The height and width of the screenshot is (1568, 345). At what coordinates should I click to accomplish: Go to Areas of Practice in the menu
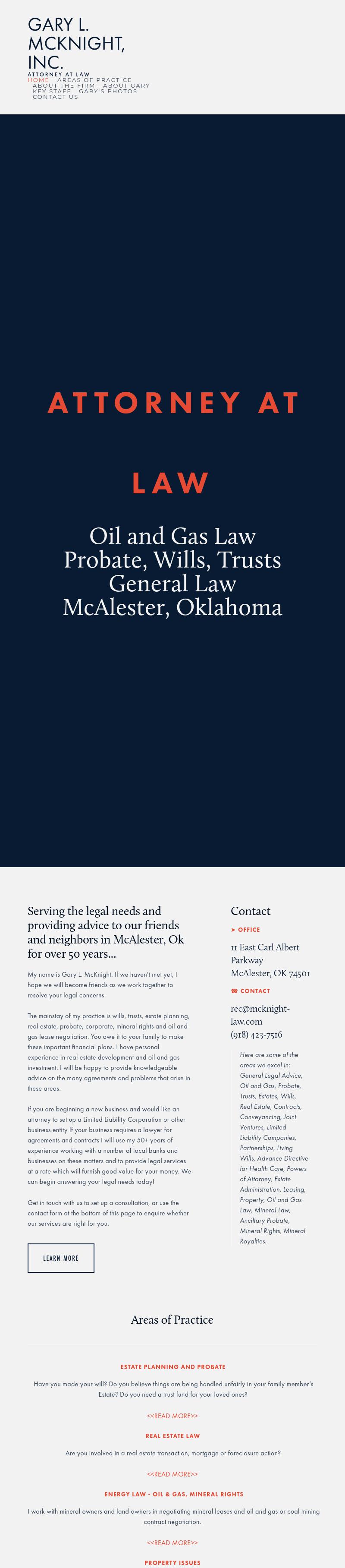coord(94,80)
